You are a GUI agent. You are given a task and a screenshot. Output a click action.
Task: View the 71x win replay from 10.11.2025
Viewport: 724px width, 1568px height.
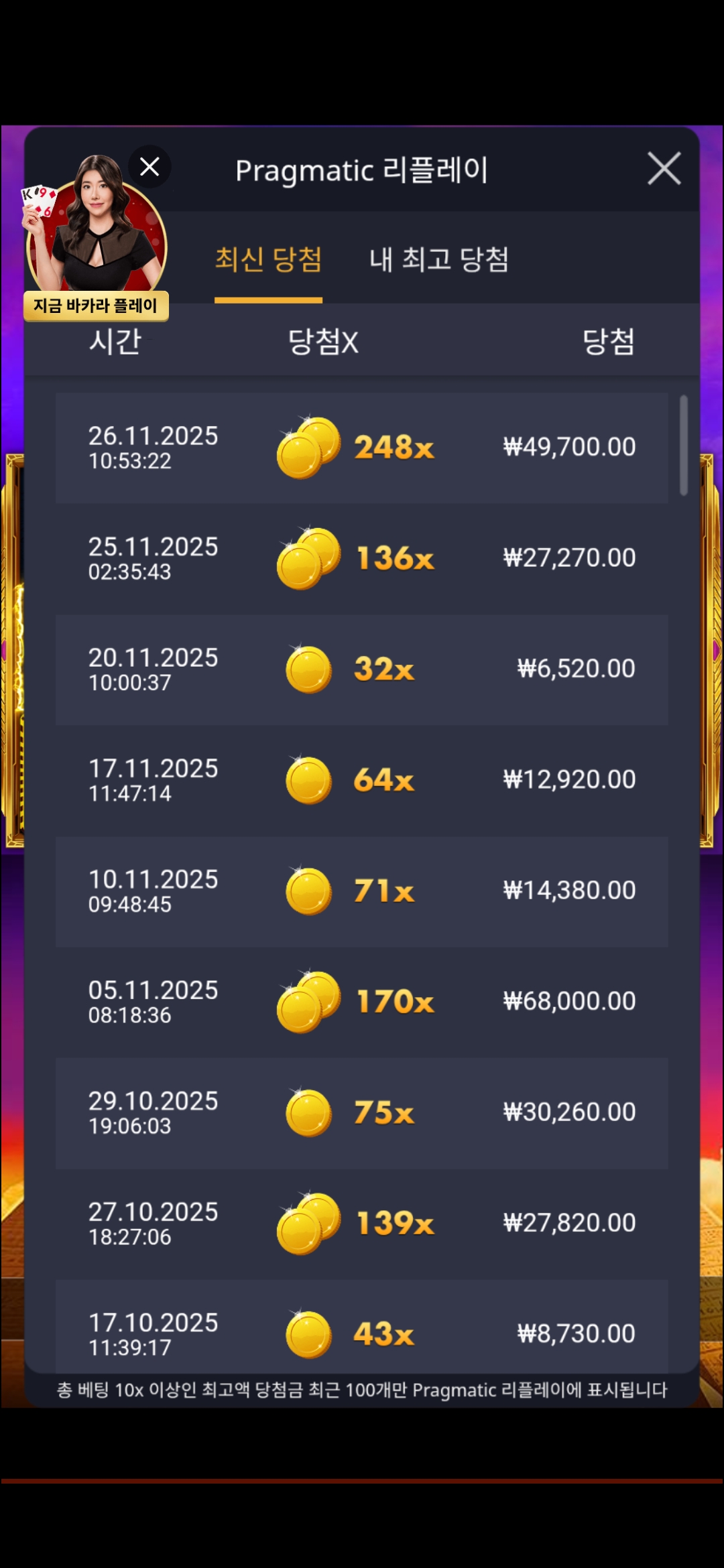tap(362, 891)
